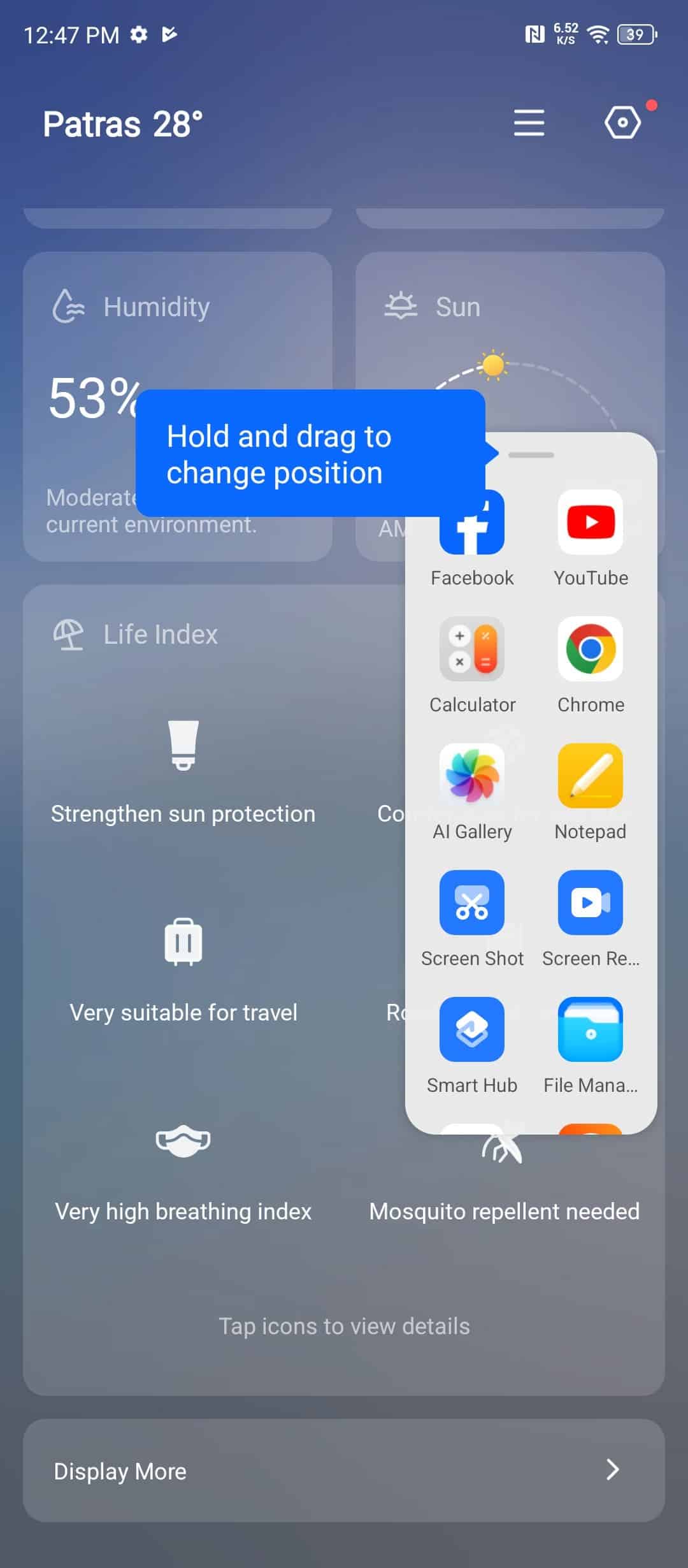
Task: Open the Humidity card
Action: pos(178,406)
